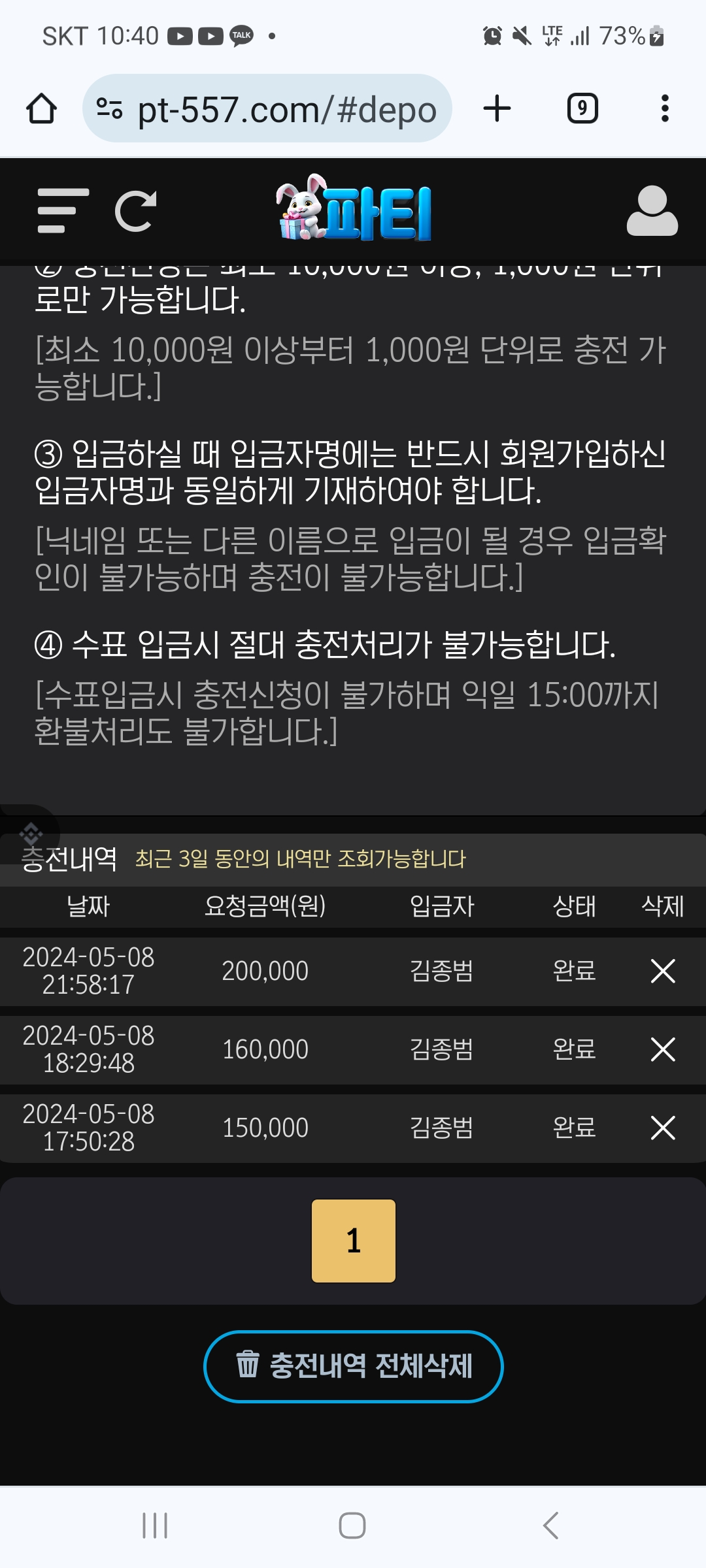The width and height of the screenshot is (706, 1568).
Task: Open the tab switcher showing 9 tabs
Action: [x=582, y=108]
